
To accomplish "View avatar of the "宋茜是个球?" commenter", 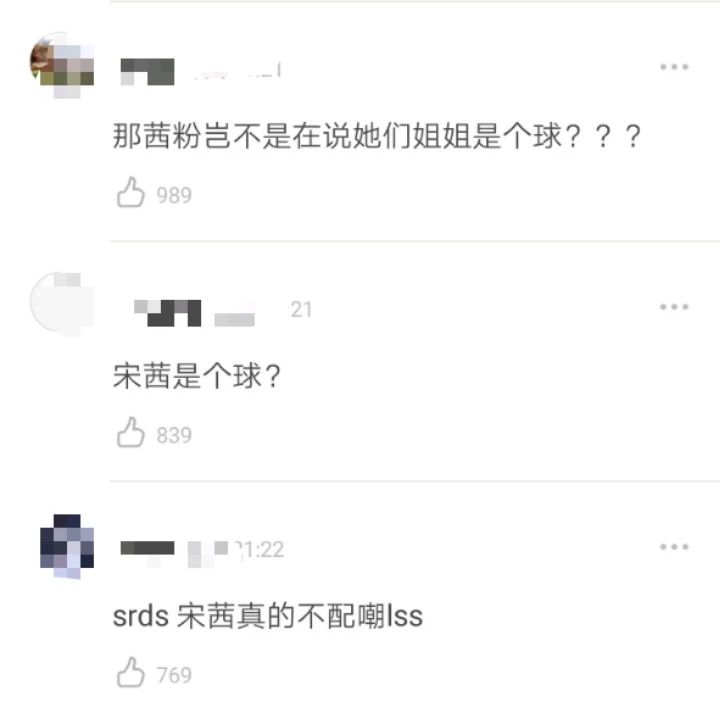I will 62,300.
